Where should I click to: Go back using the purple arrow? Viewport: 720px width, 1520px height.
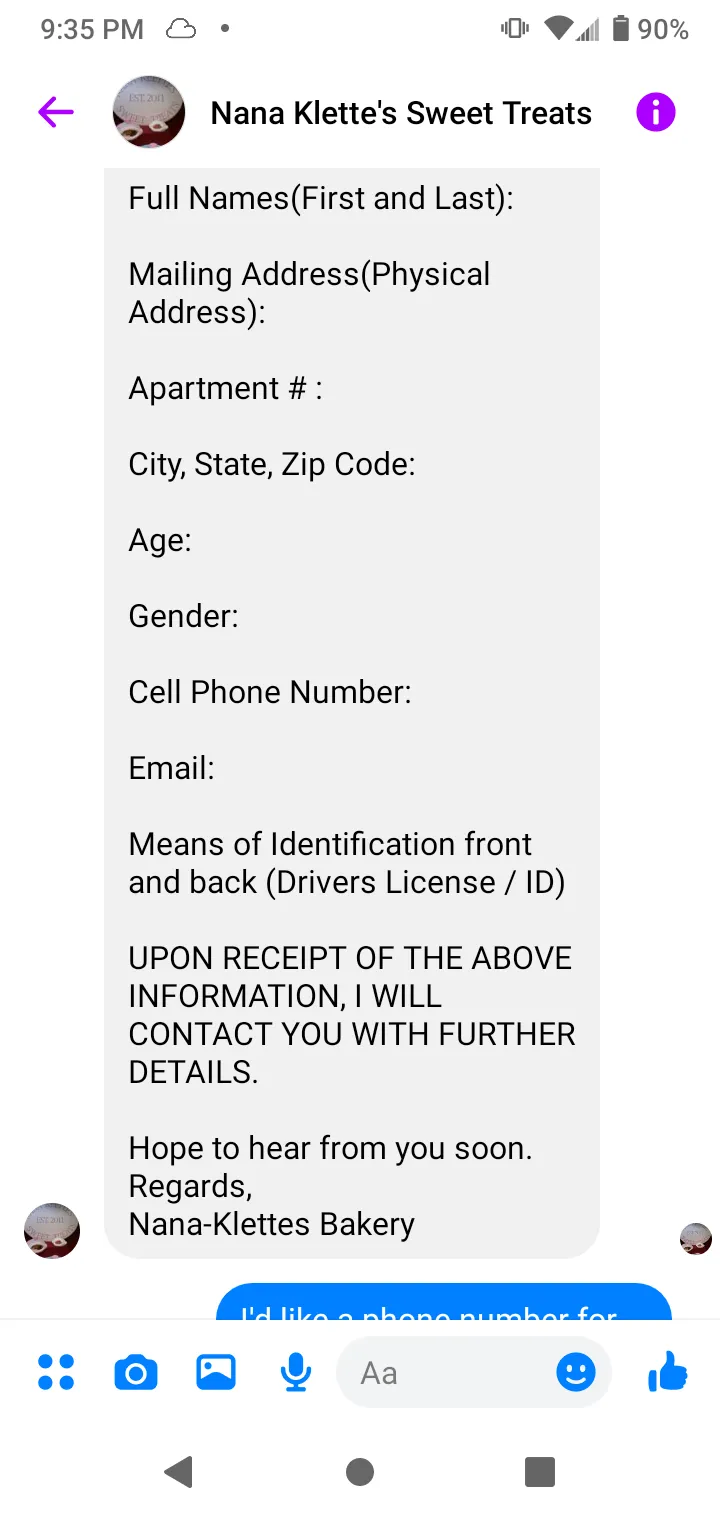click(x=56, y=113)
